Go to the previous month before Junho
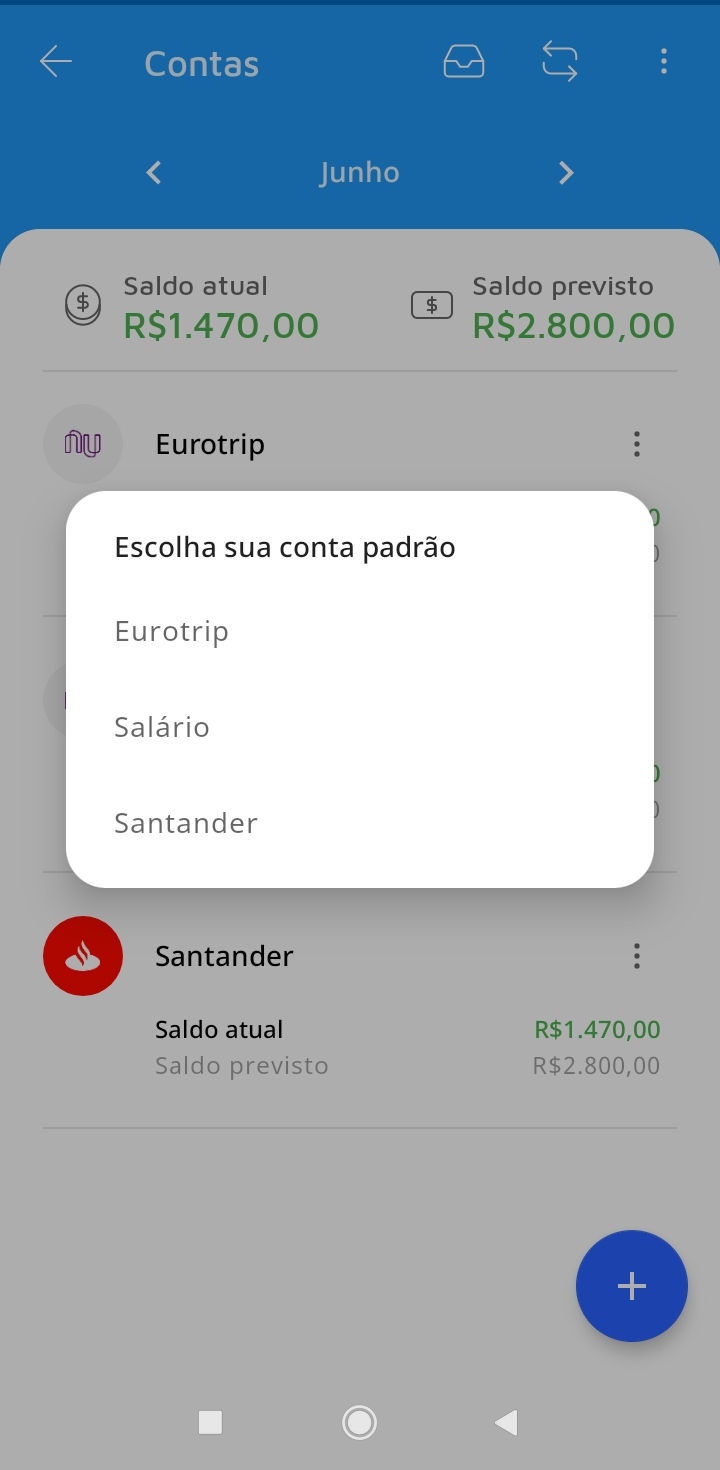Image resolution: width=720 pixels, height=1470 pixels. [154, 173]
